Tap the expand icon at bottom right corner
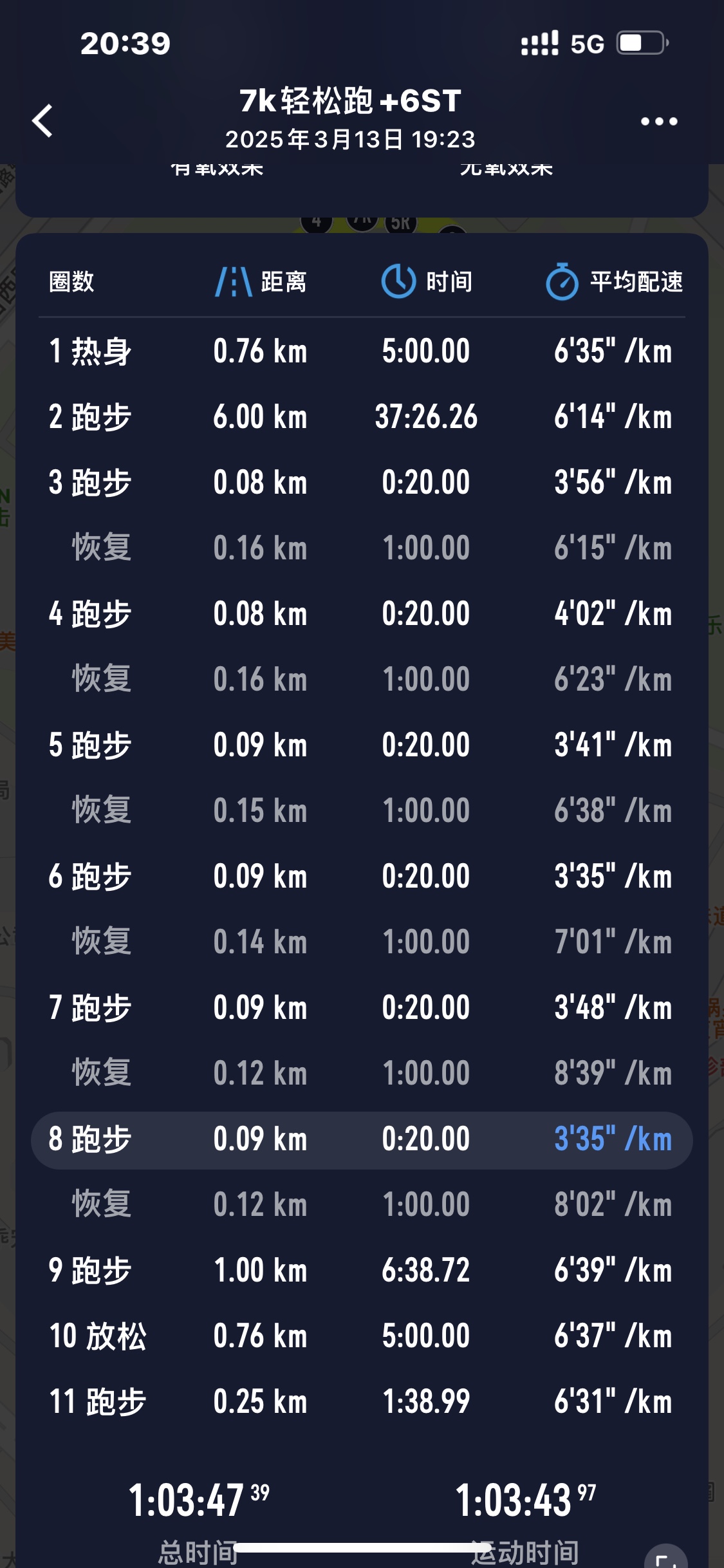724x1568 pixels. click(665, 1557)
